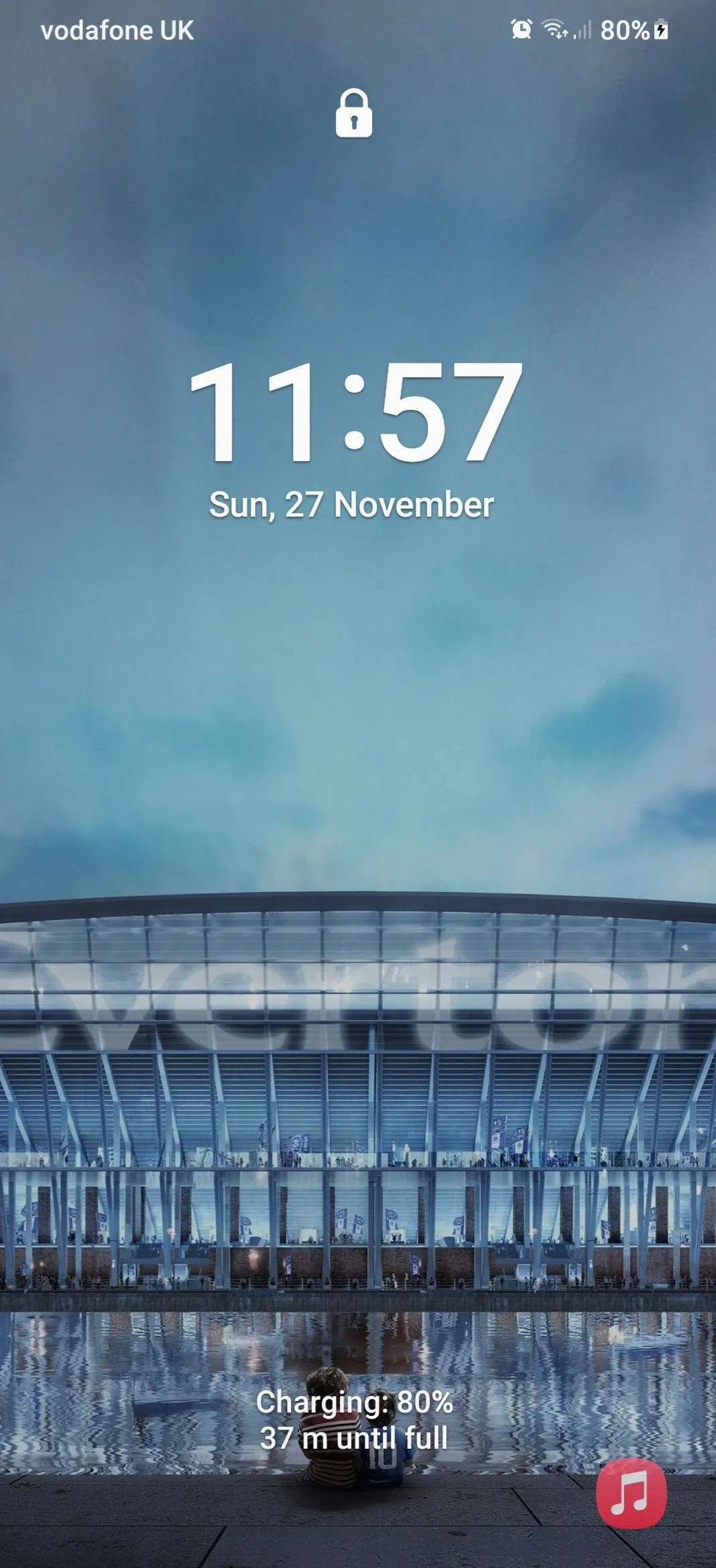Open the music app shortcut

[631, 1494]
